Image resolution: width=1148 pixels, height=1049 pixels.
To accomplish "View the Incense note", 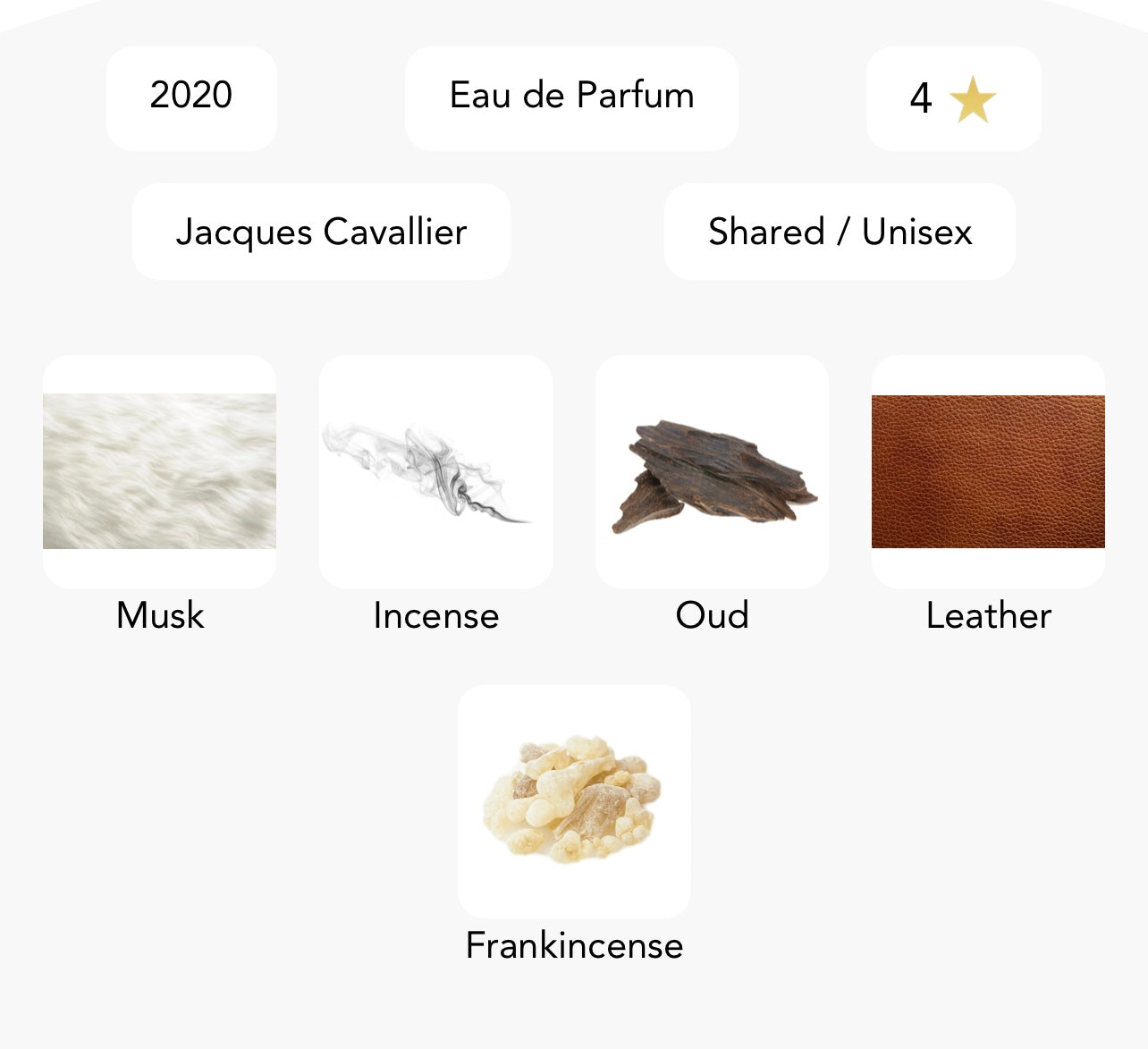I will 435,472.
